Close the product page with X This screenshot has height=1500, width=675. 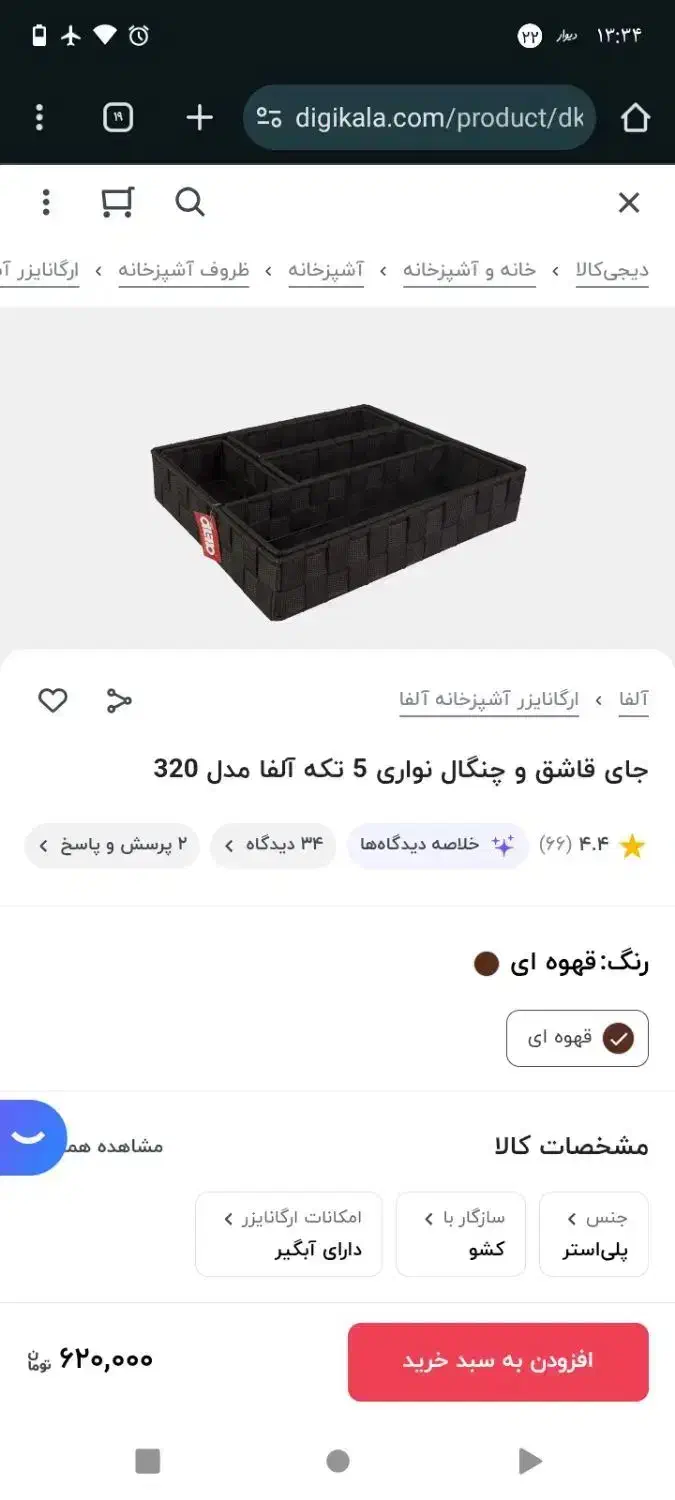[628, 203]
